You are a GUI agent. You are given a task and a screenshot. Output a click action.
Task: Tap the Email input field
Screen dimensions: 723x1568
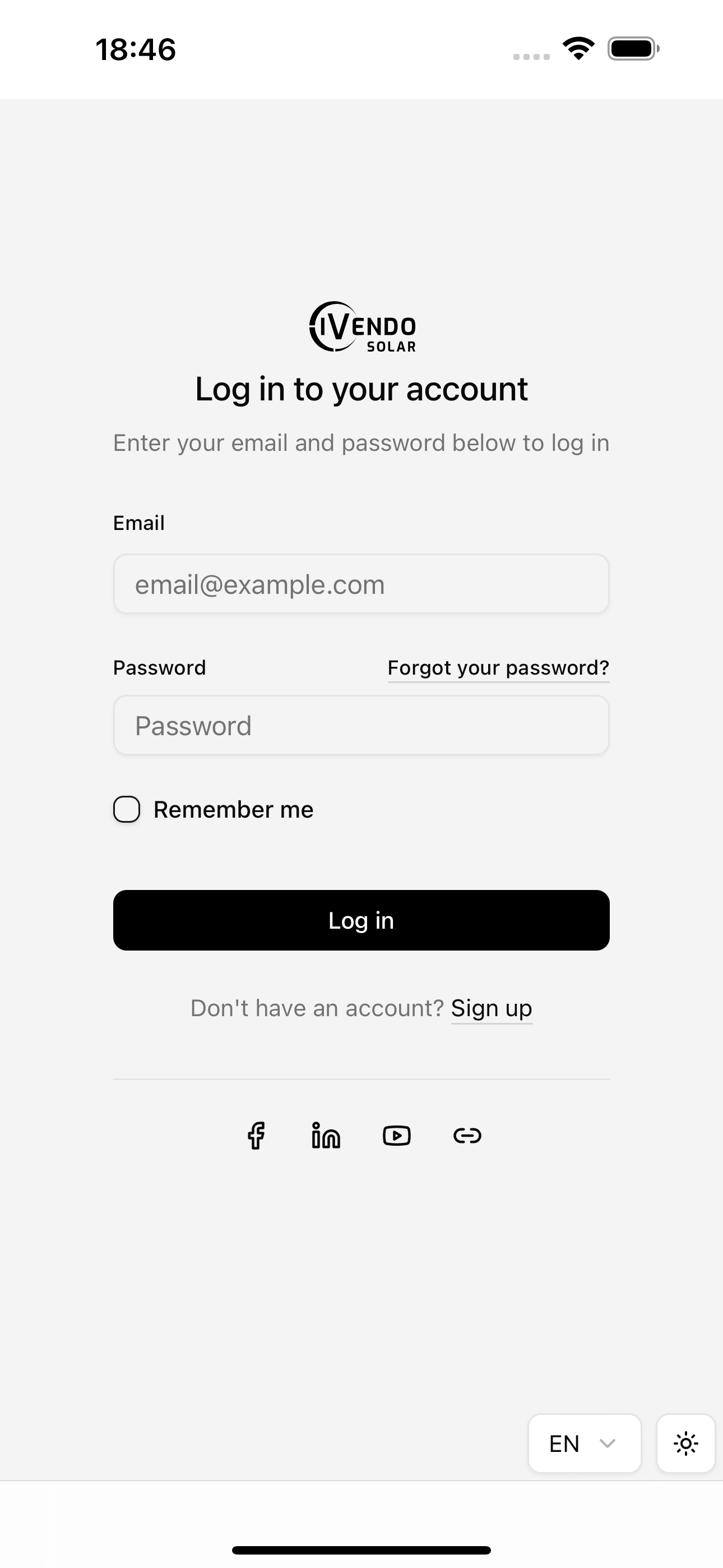pyautogui.click(x=361, y=584)
